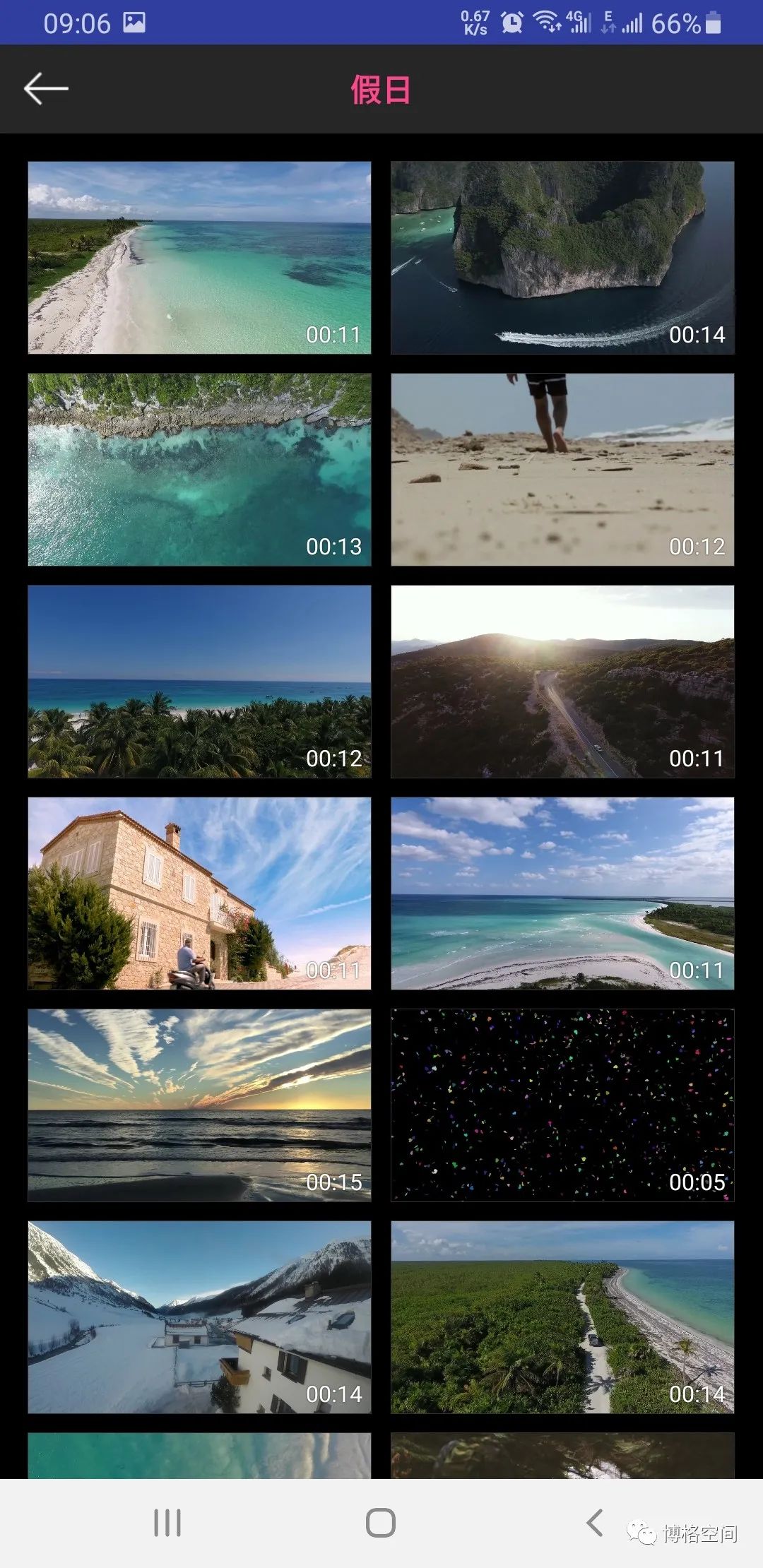Open the green forest beach path video

click(x=562, y=1317)
